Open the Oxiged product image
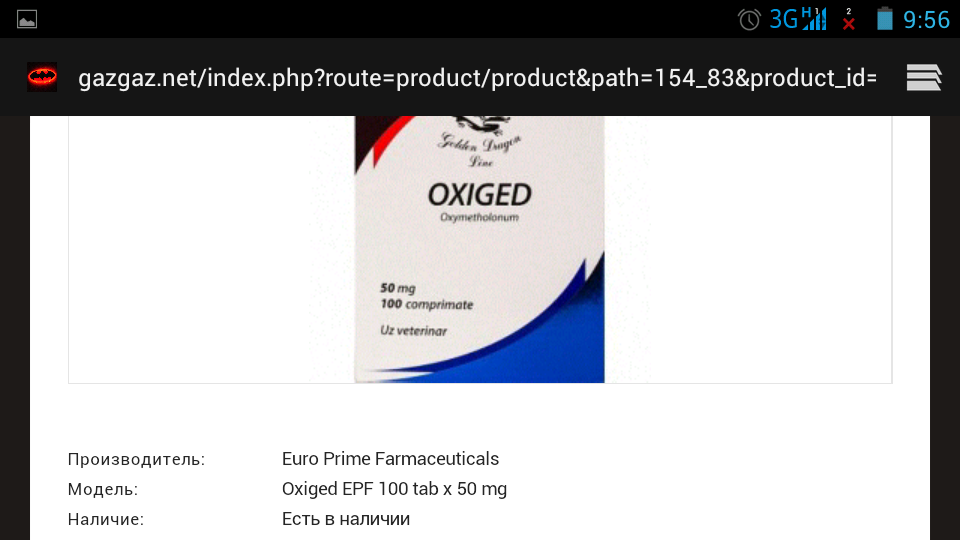The height and width of the screenshot is (540, 960). point(480,250)
